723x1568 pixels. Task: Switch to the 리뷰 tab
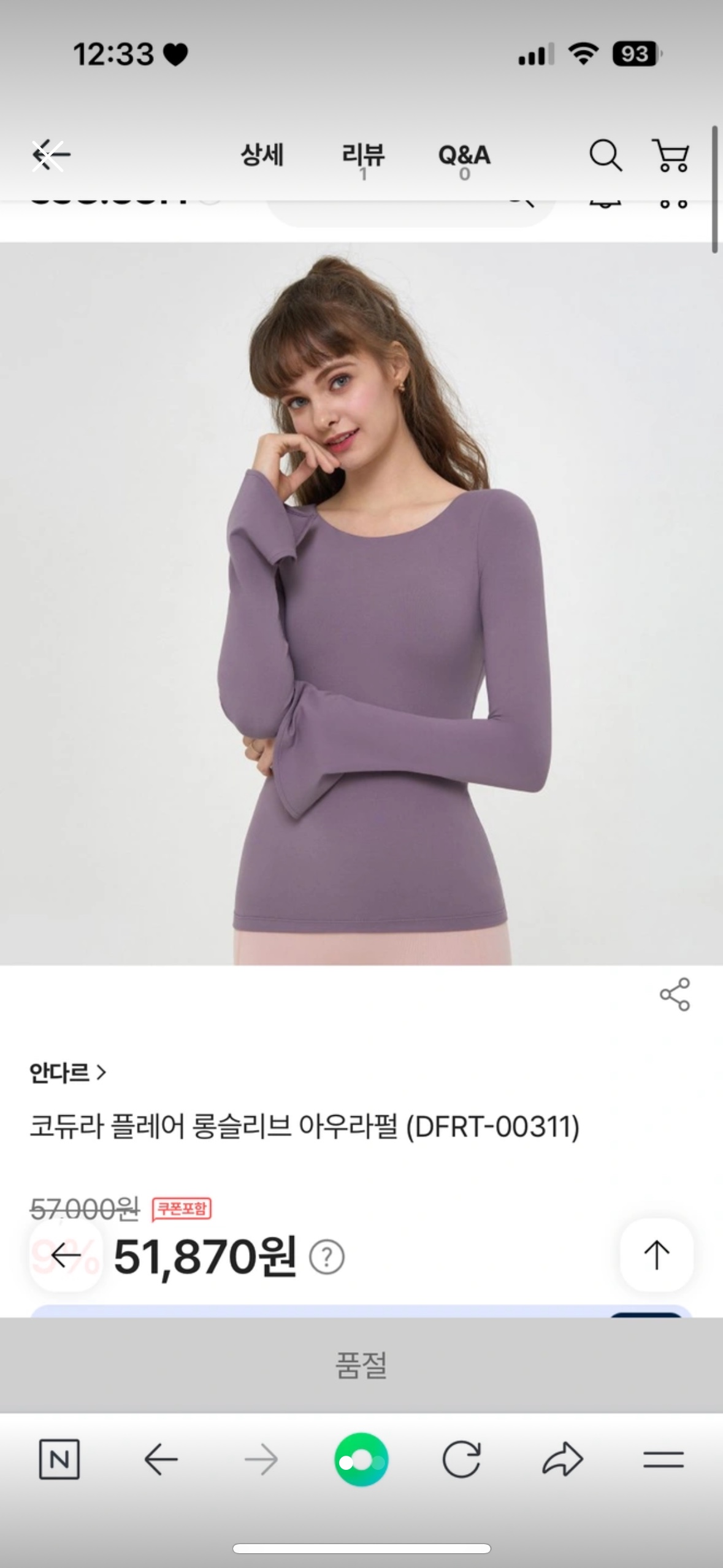click(x=363, y=156)
